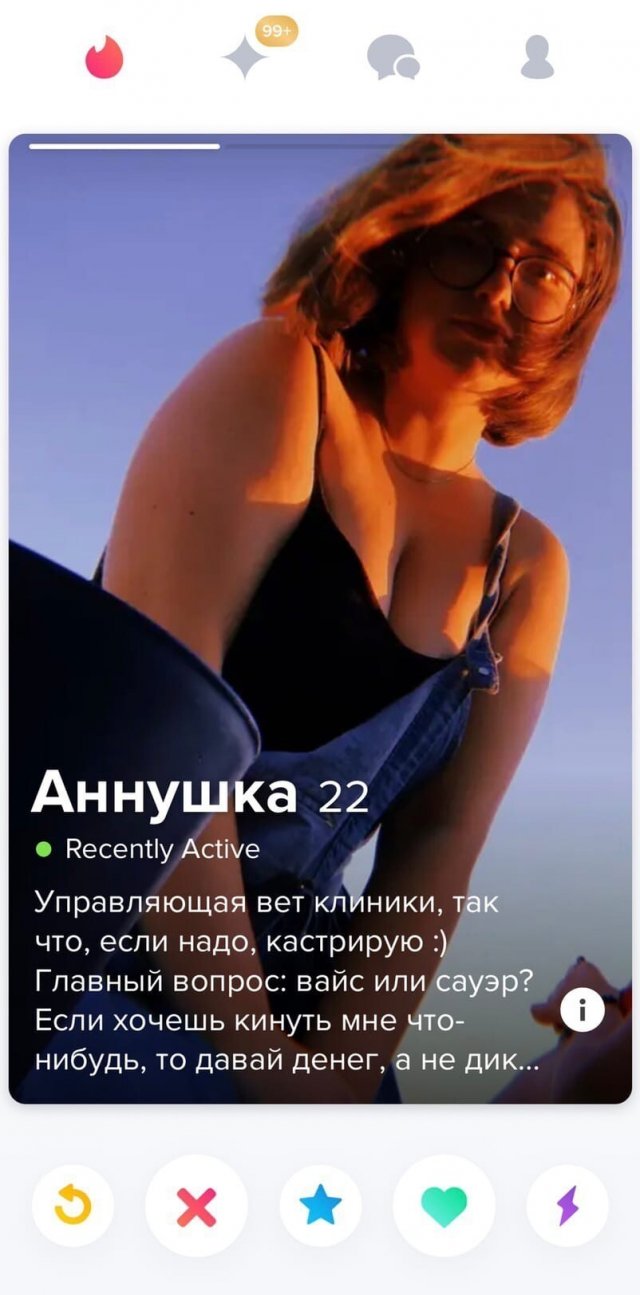Like Аннушка with the green heart

pos(444,1205)
